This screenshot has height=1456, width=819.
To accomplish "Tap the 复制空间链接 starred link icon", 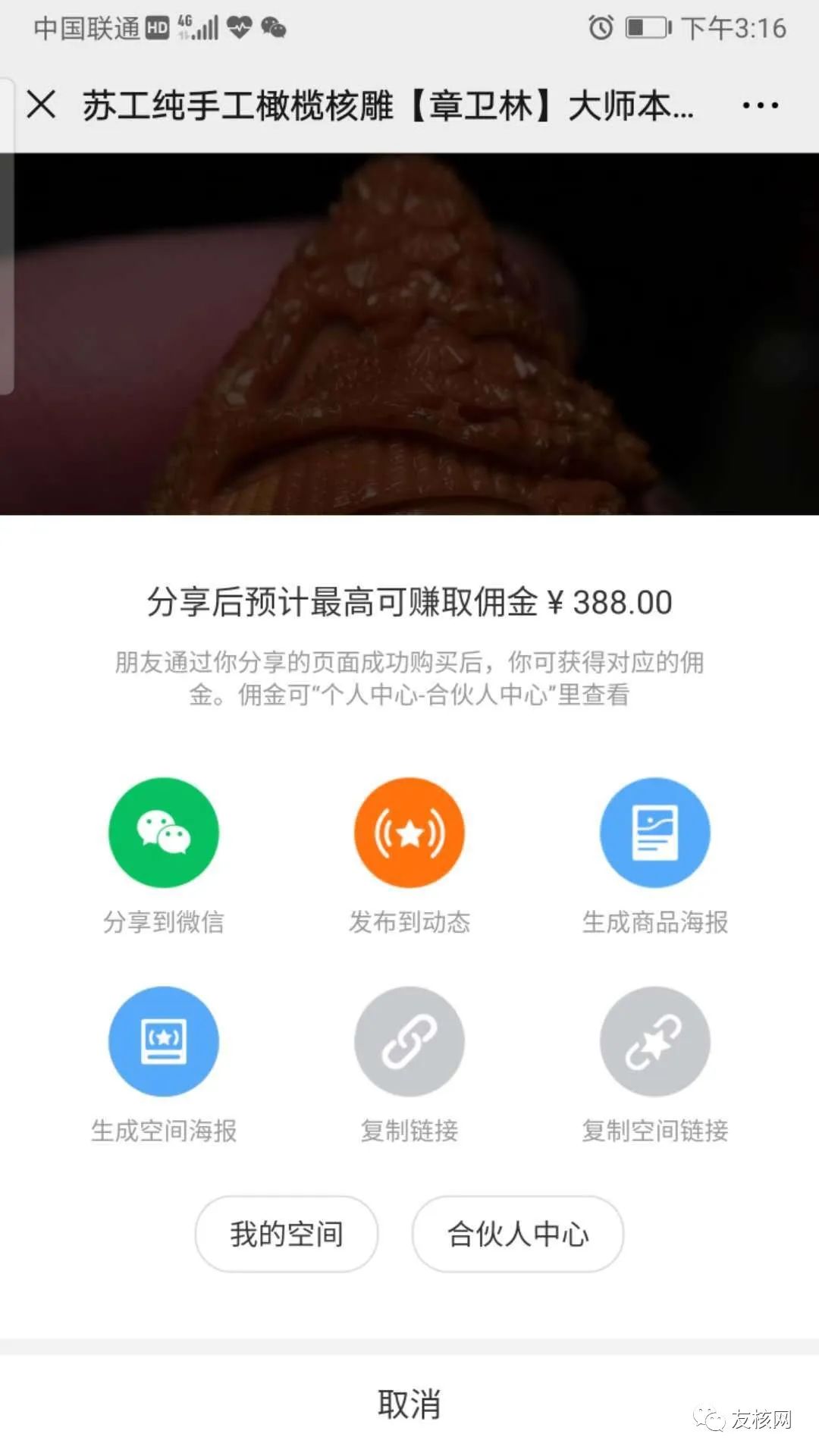I will point(655,1043).
